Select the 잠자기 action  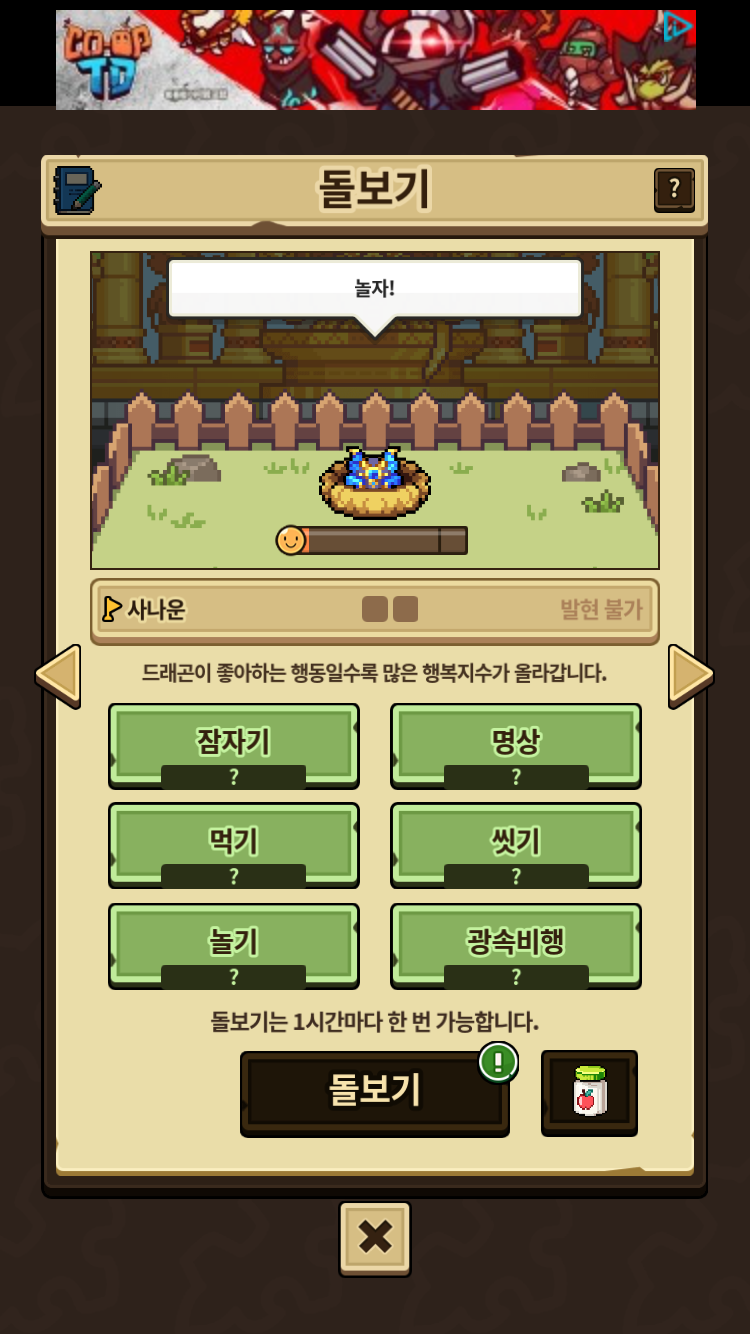coord(234,745)
